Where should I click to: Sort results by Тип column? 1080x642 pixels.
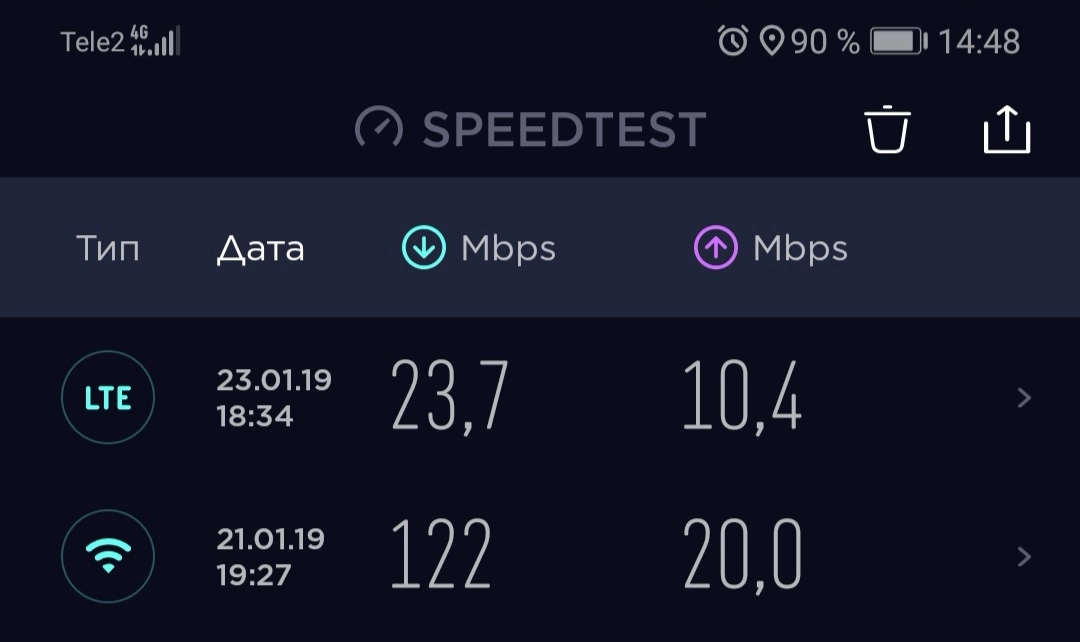(x=108, y=249)
